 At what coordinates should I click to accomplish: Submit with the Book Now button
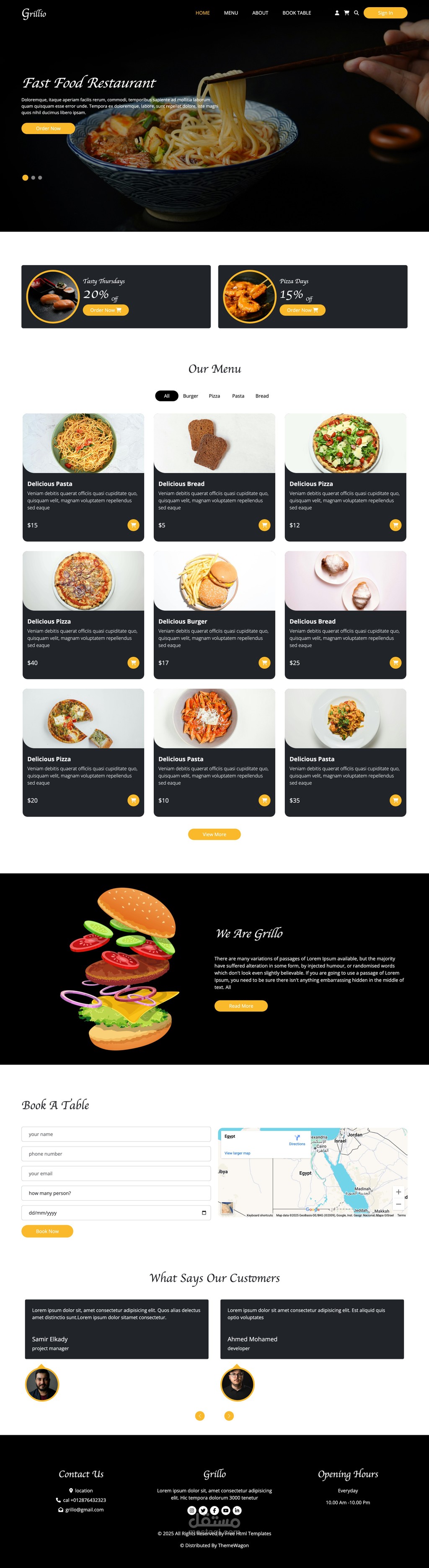(x=47, y=1231)
